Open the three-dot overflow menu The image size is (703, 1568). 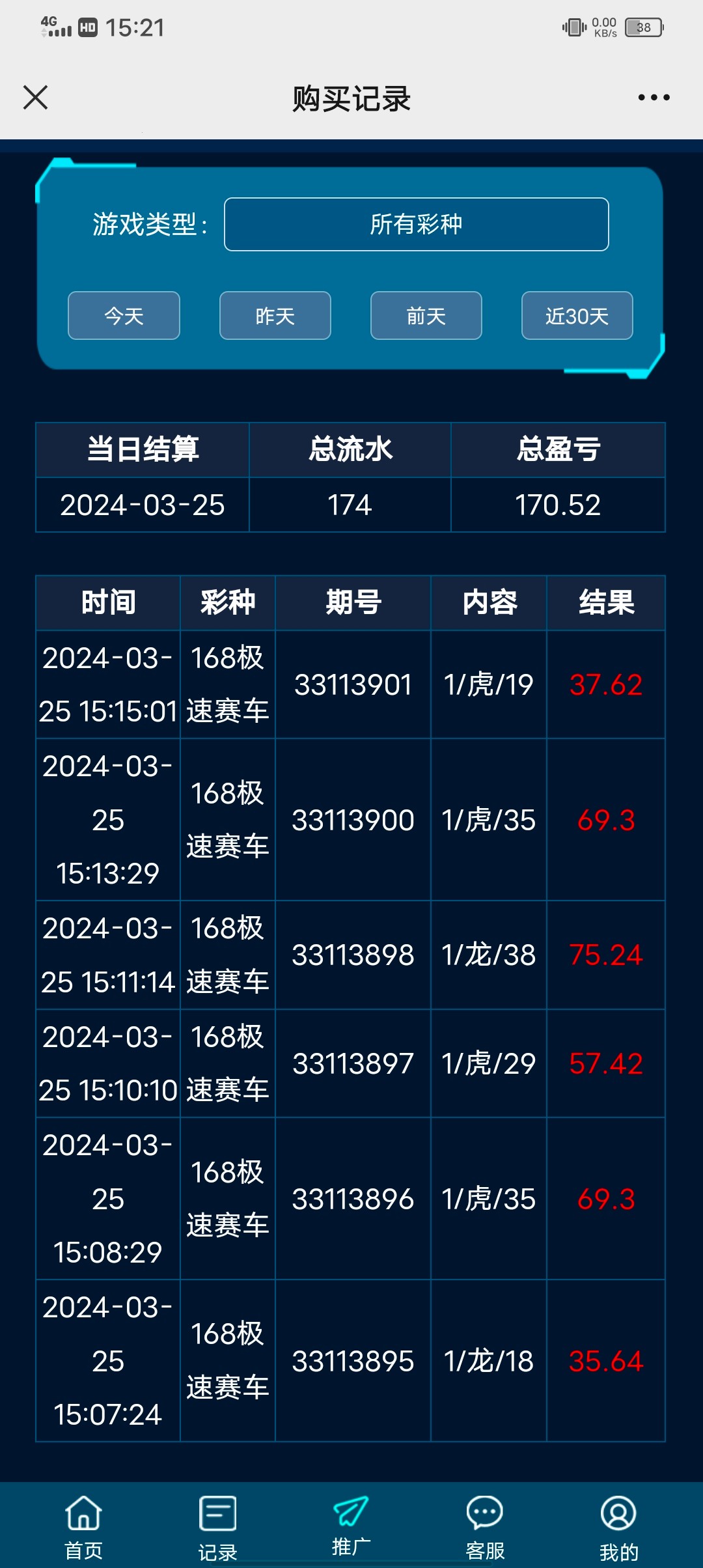(x=654, y=98)
